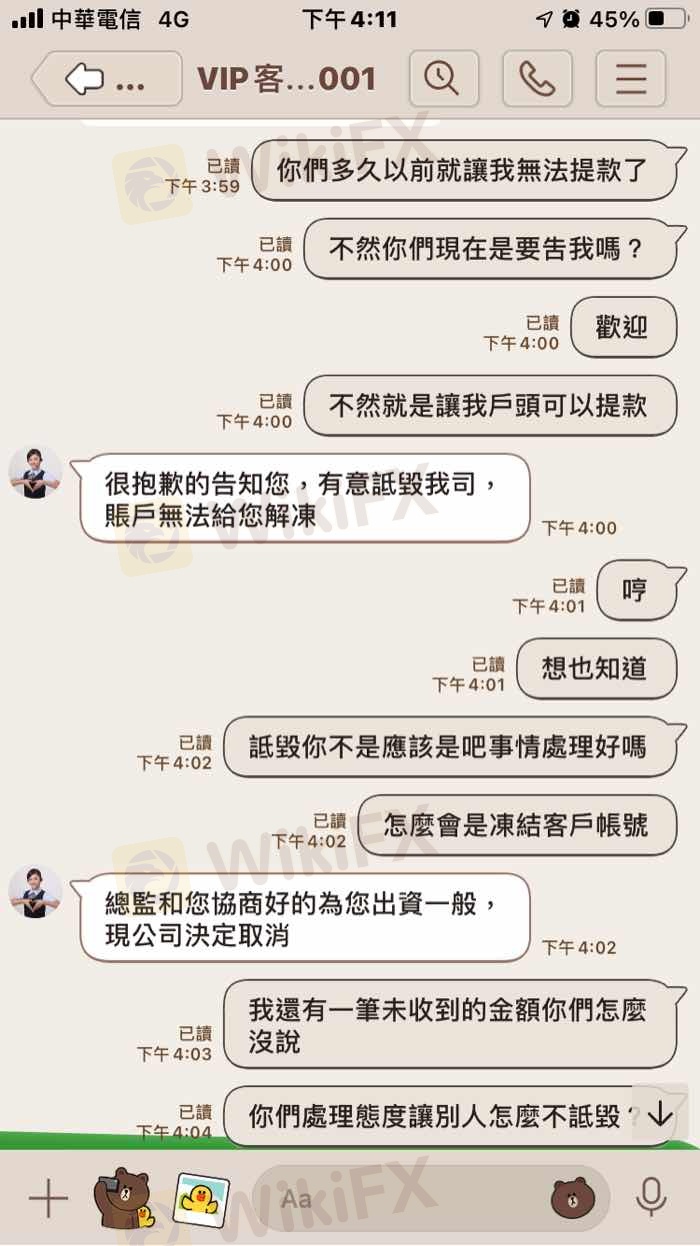Viewport: 700px width, 1246px height.
Task: Open the plus attachment menu
Action: click(x=47, y=1198)
